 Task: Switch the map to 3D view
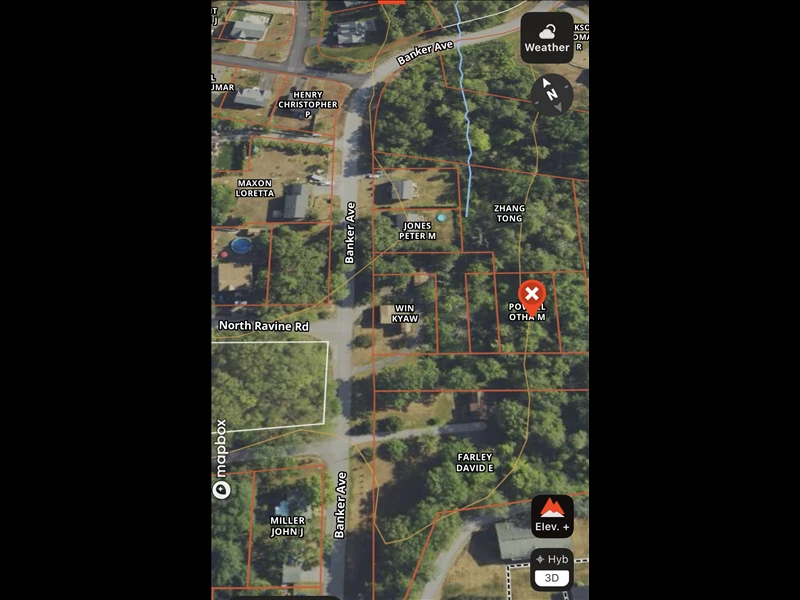[551, 579]
